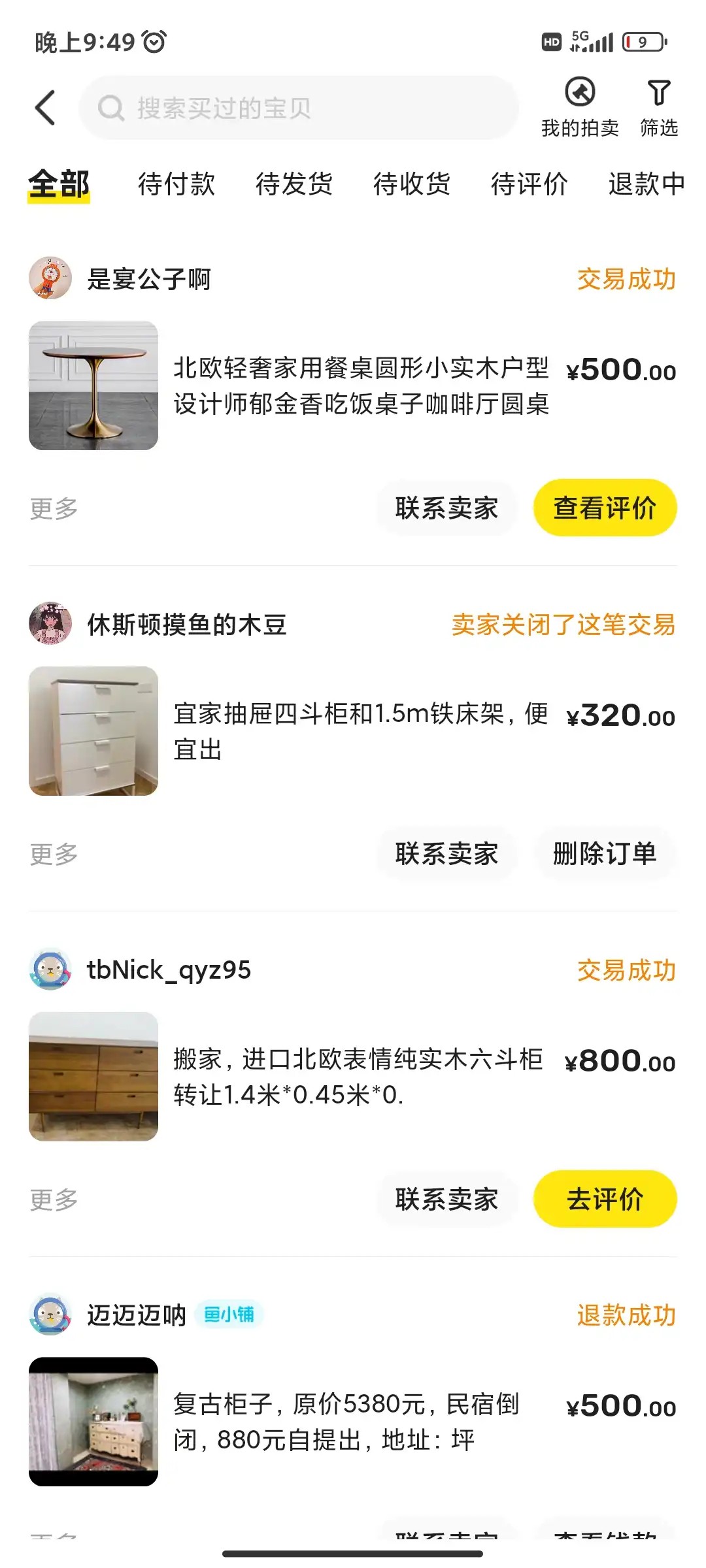The width and height of the screenshot is (706, 1568).
Task: Switch to the 待发货 tab
Action: coord(294,184)
